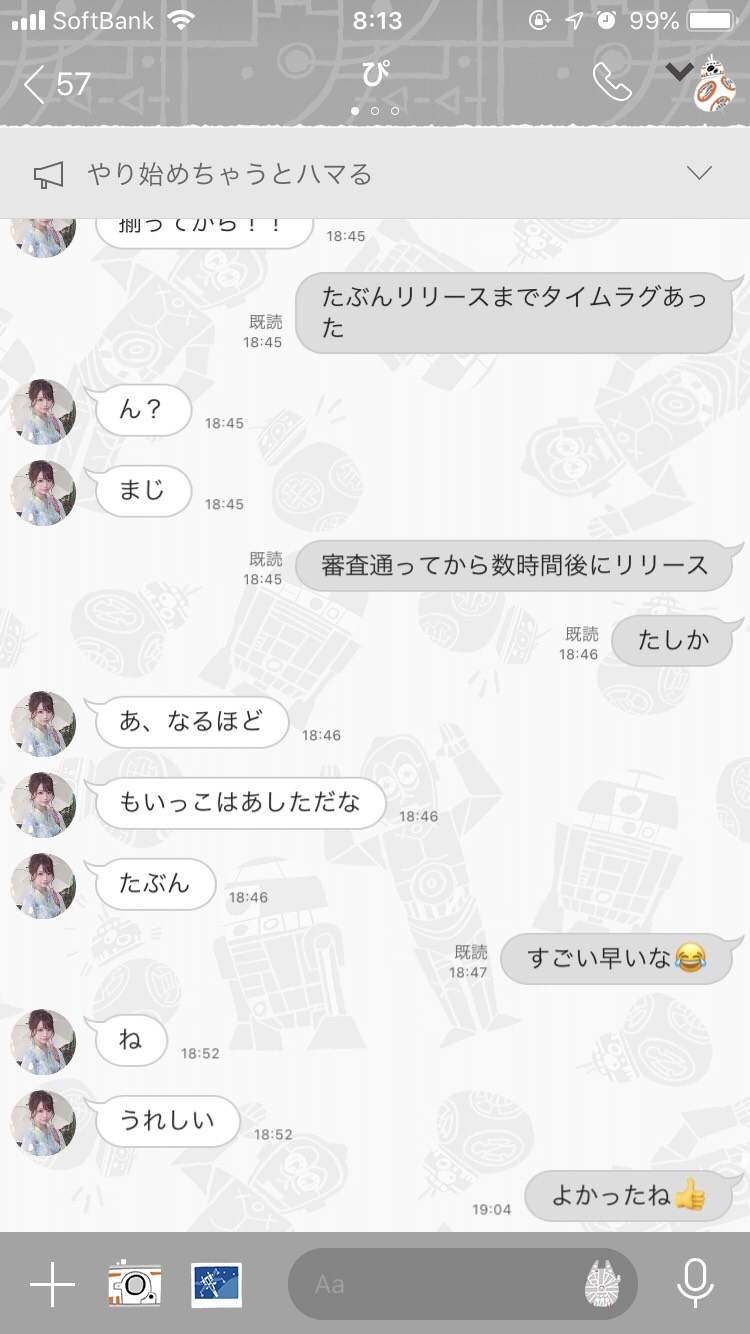Viewport: 750px width, 1334px height.
Task: Record a voice message with the microphone
Action: pyautogui.click(x=694, y=1284)
